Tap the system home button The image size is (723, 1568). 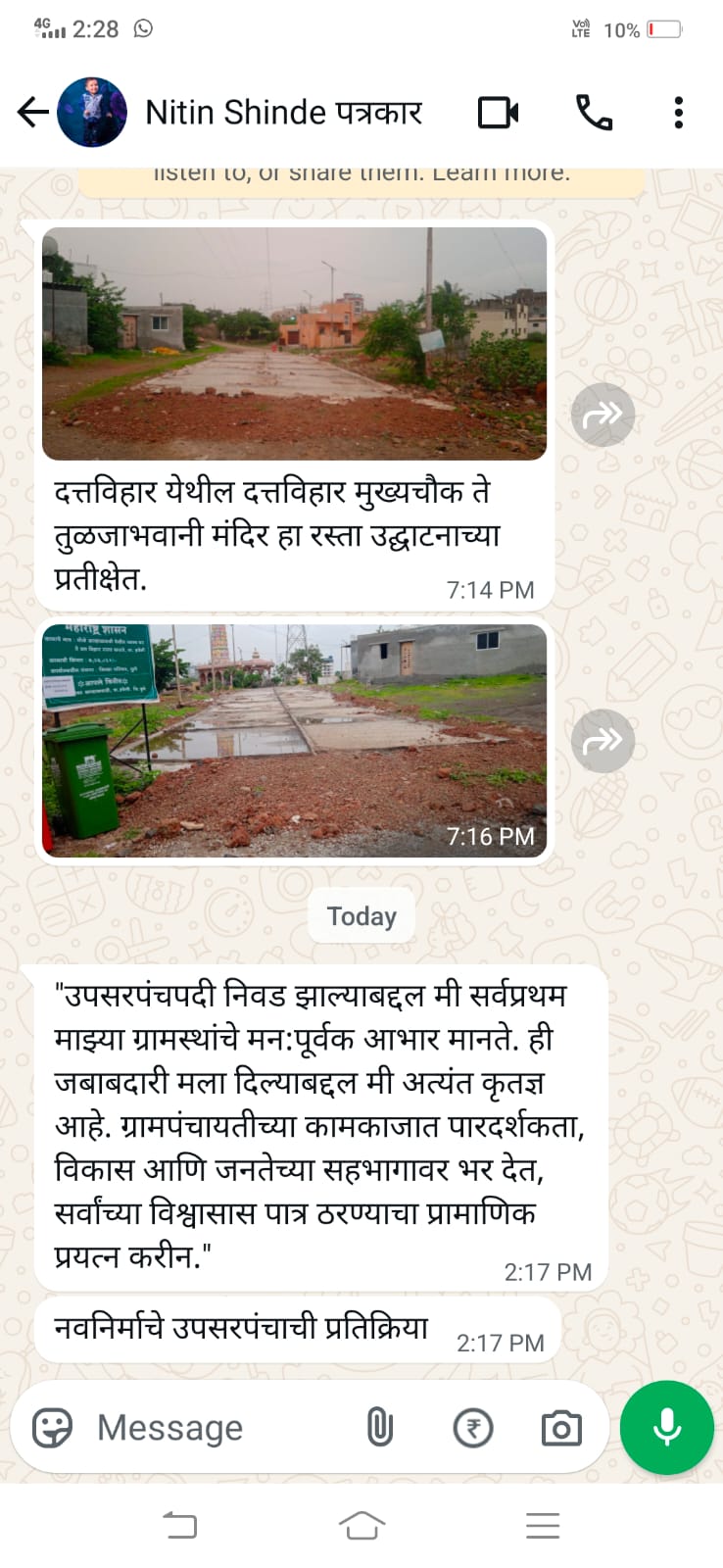click(361, 1525)
